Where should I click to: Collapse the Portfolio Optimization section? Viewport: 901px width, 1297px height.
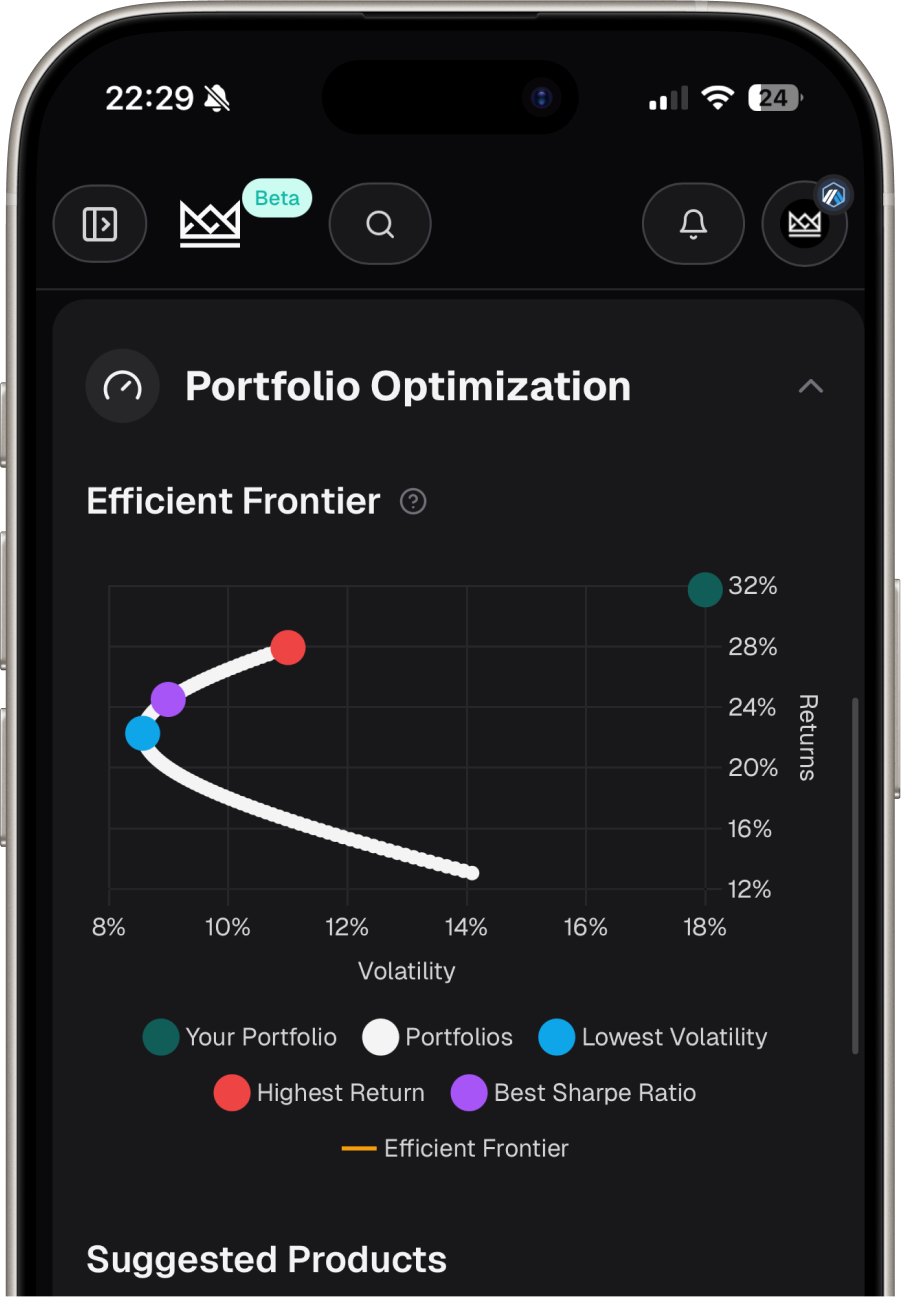tap(810, 386)
